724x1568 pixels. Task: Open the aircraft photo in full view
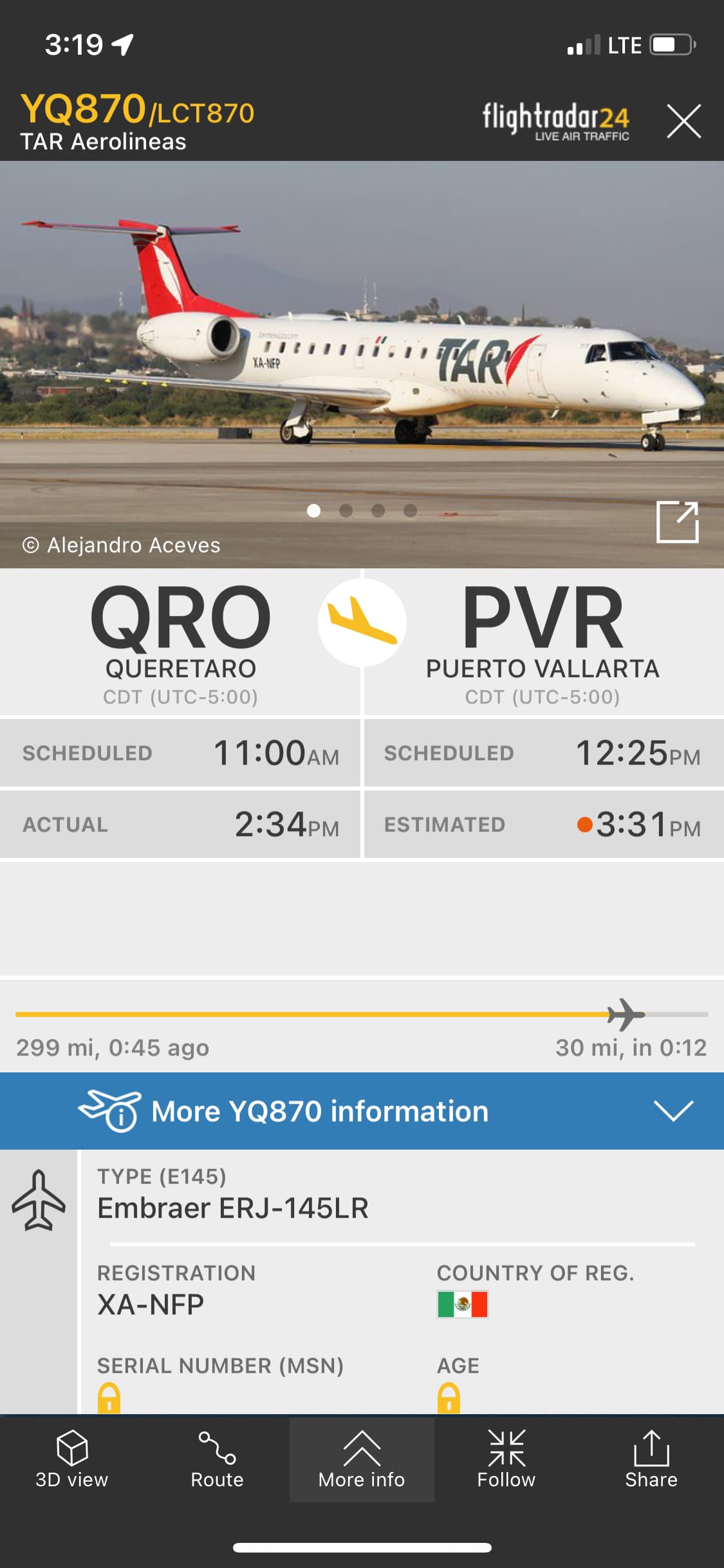coord(677,522)
